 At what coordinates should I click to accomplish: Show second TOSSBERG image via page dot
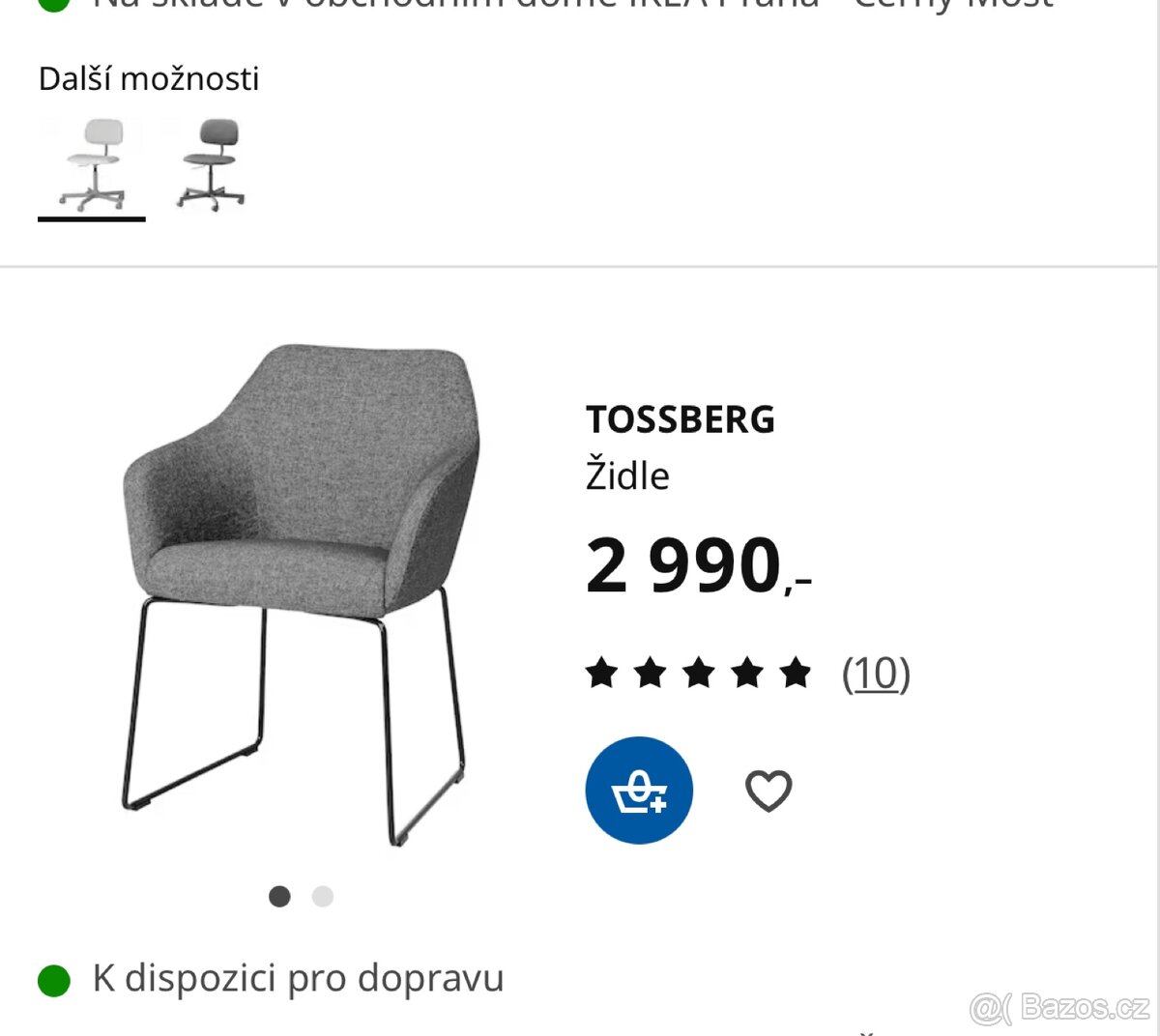[x=323, y=897]
